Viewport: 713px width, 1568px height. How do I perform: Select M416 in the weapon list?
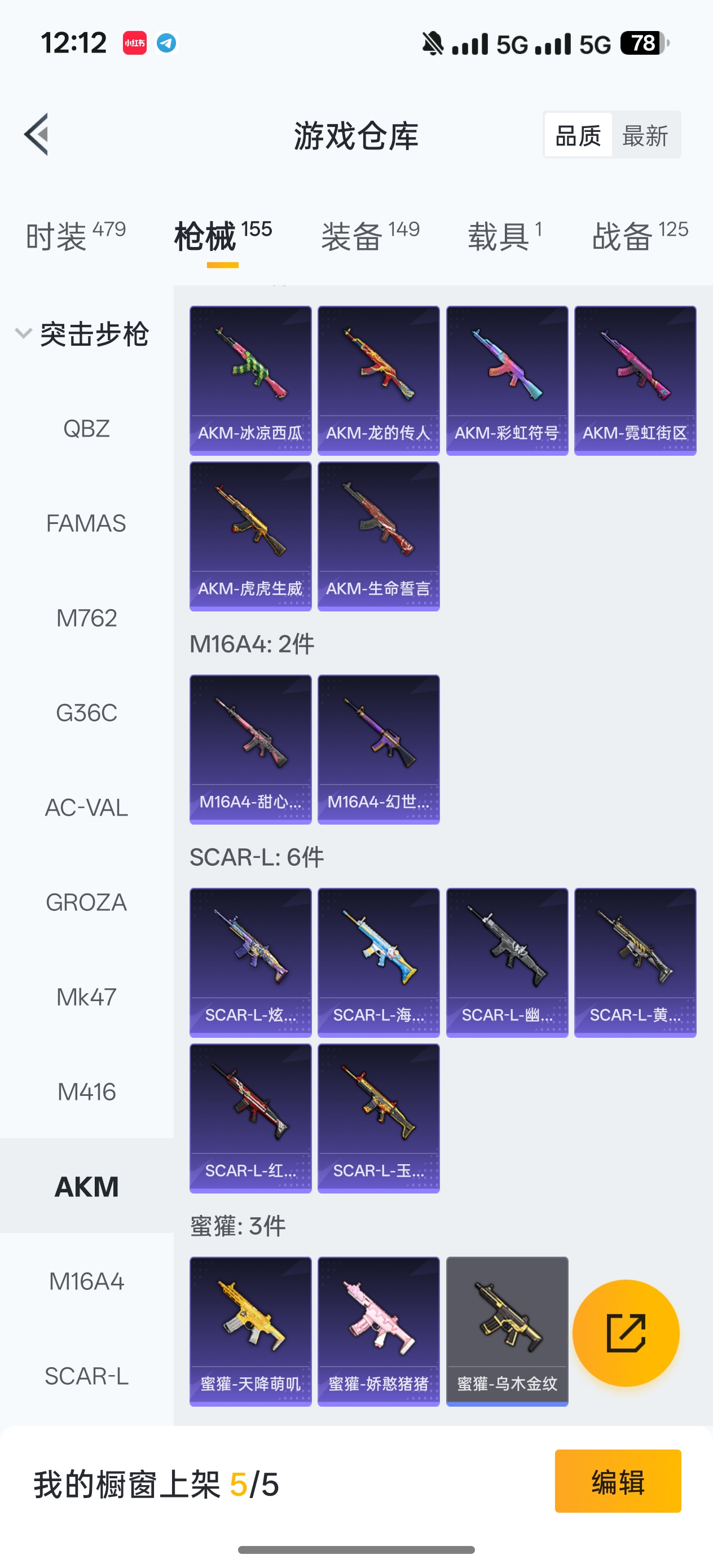(86, 1092)
